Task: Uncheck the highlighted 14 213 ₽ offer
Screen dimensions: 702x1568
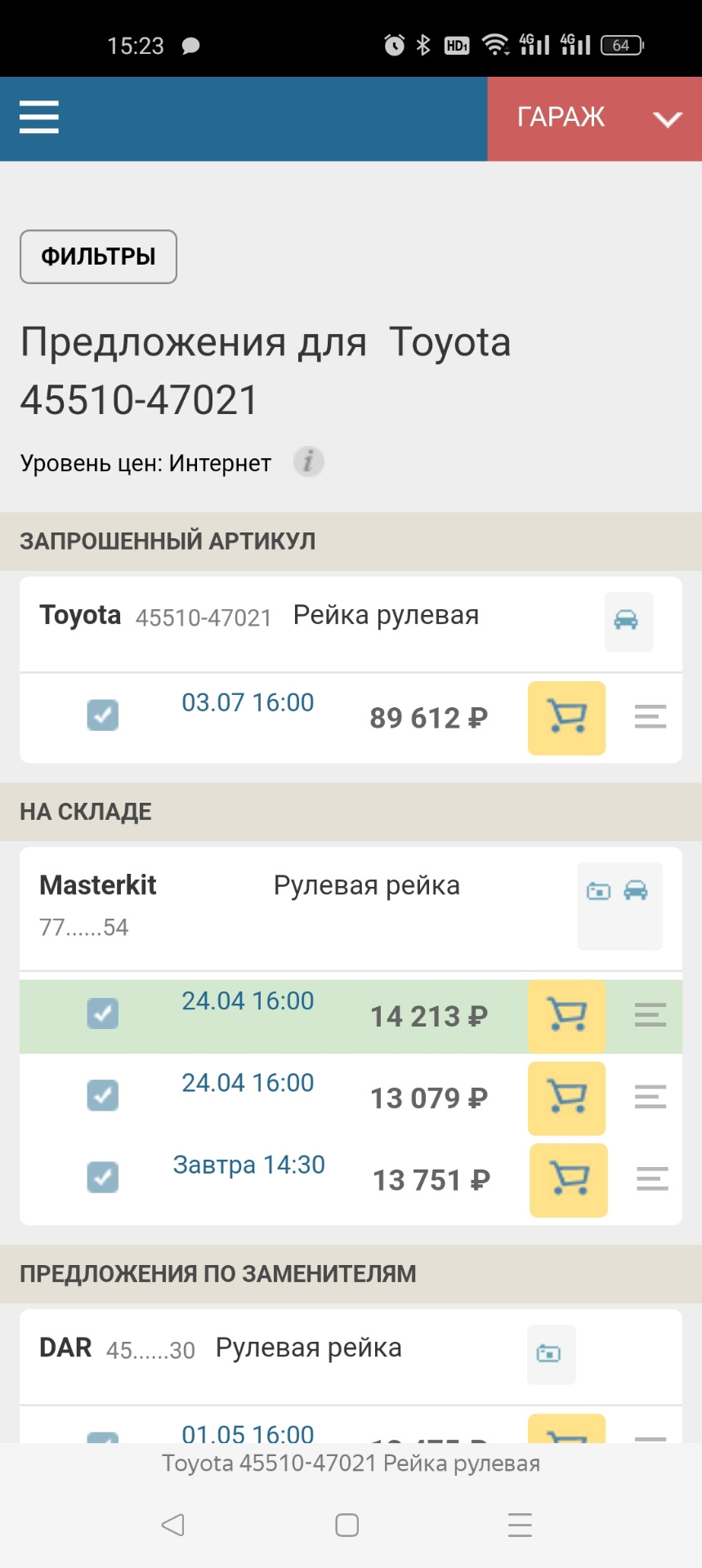Action: click(102, 1013)
